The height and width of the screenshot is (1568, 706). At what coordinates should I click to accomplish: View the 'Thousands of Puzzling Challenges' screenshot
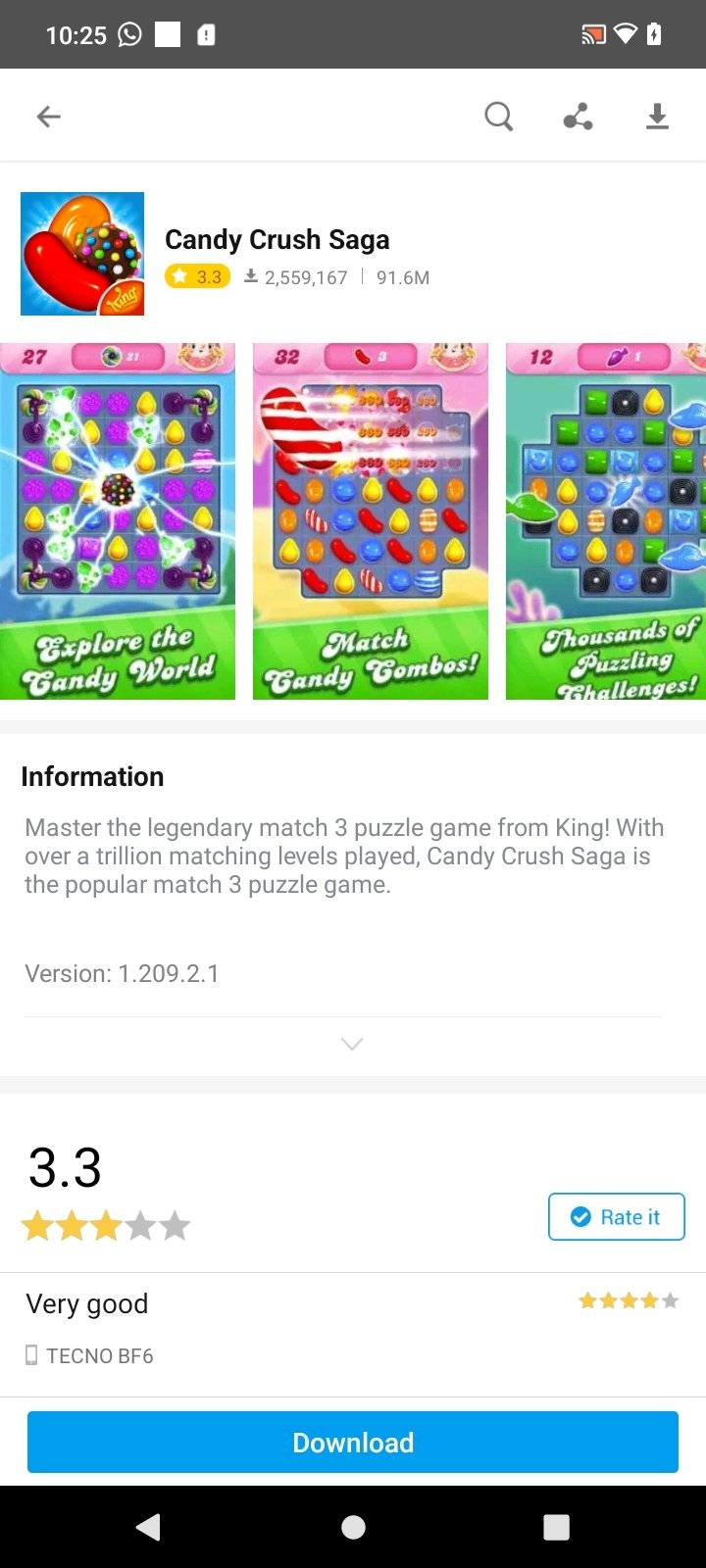coord(605,520)
